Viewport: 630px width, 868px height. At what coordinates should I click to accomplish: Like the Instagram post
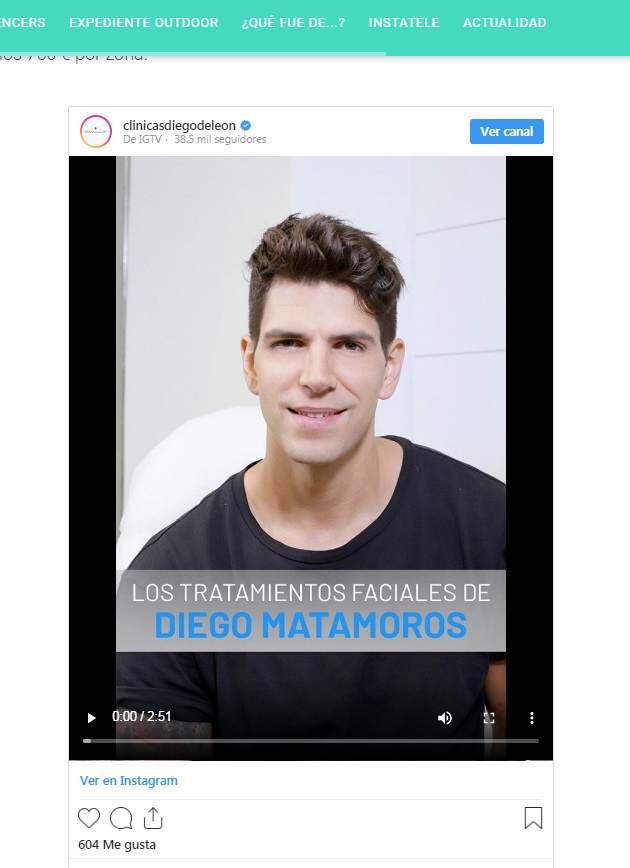[x=89, y=818]
